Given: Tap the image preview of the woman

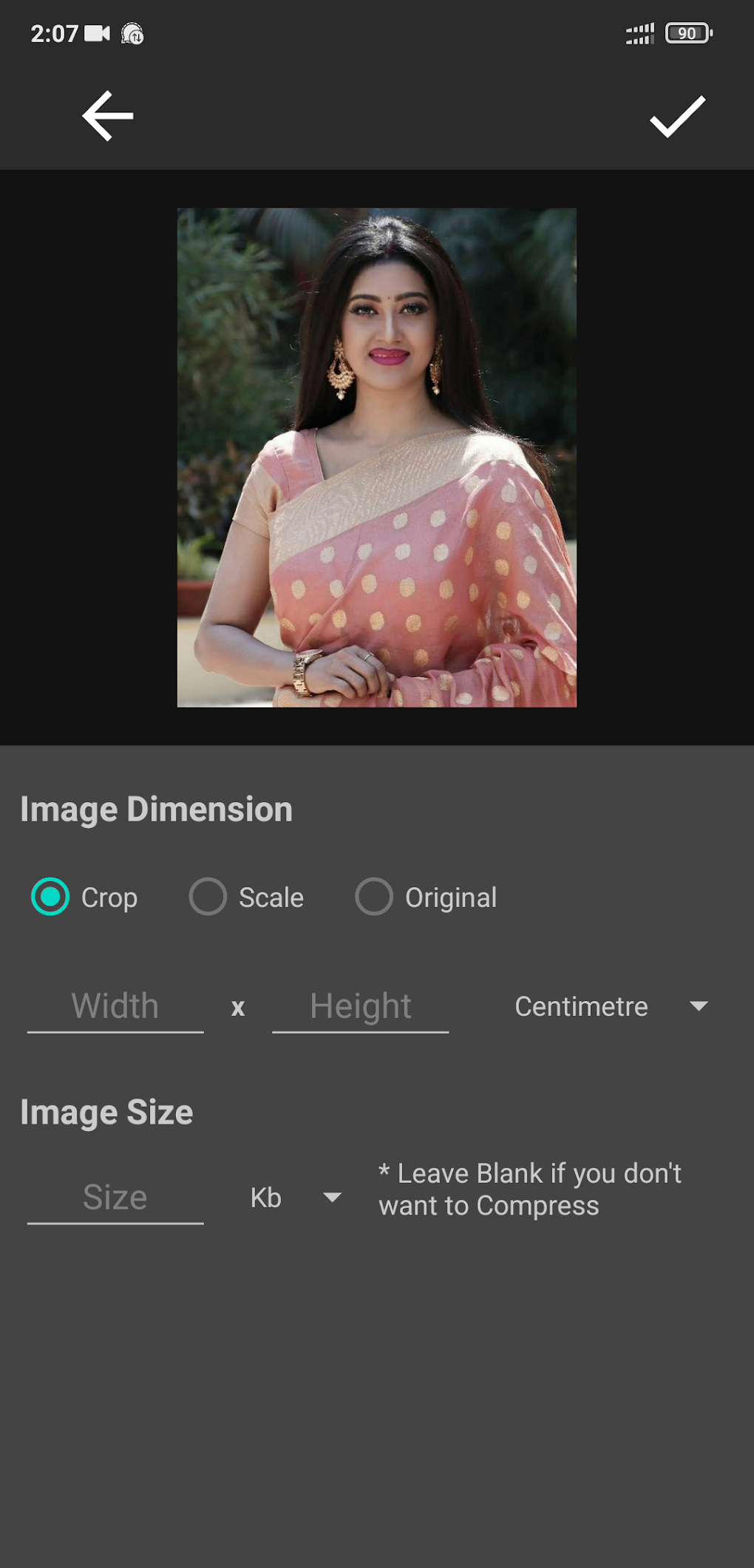Looking at the screenshot, I should [x=376, y=458].
